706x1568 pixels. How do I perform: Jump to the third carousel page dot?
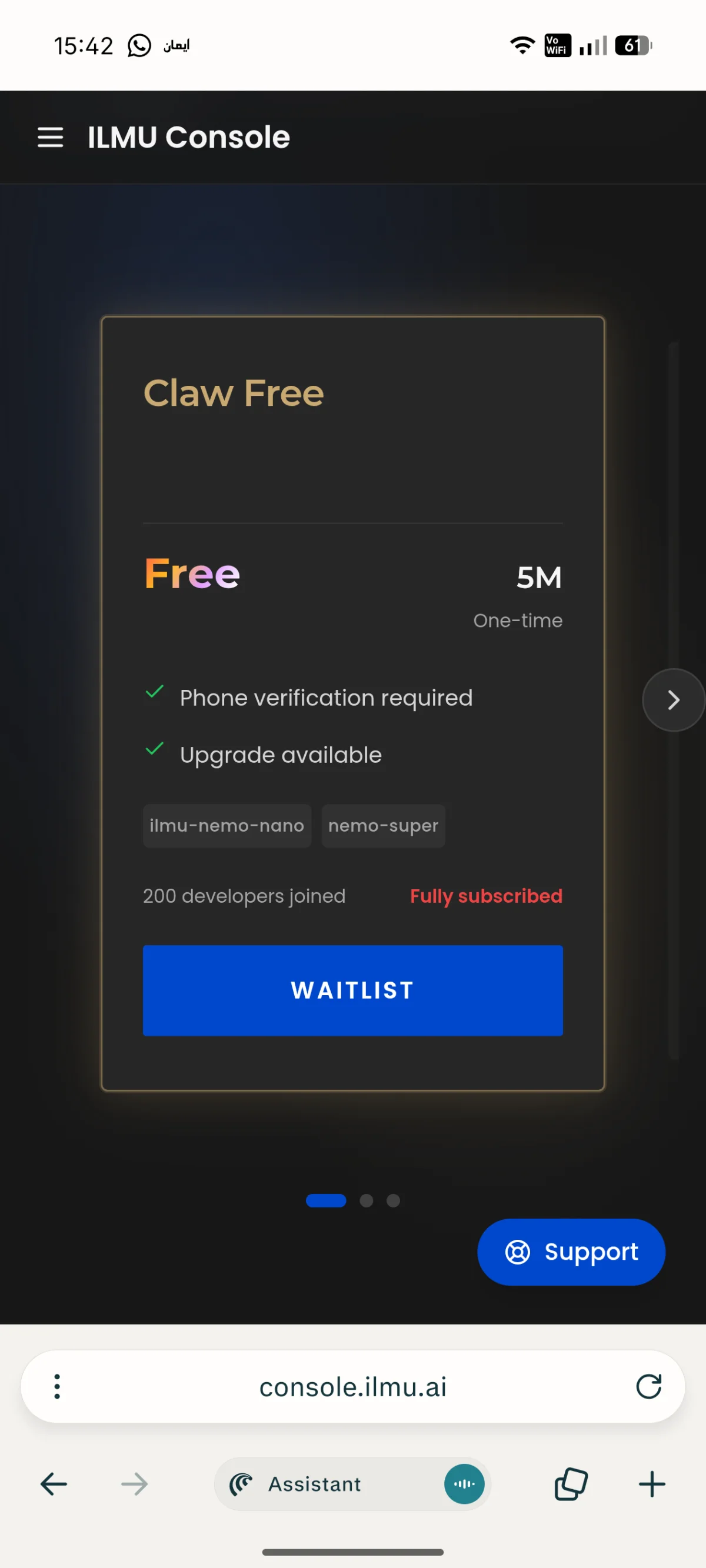point(394,1200)
